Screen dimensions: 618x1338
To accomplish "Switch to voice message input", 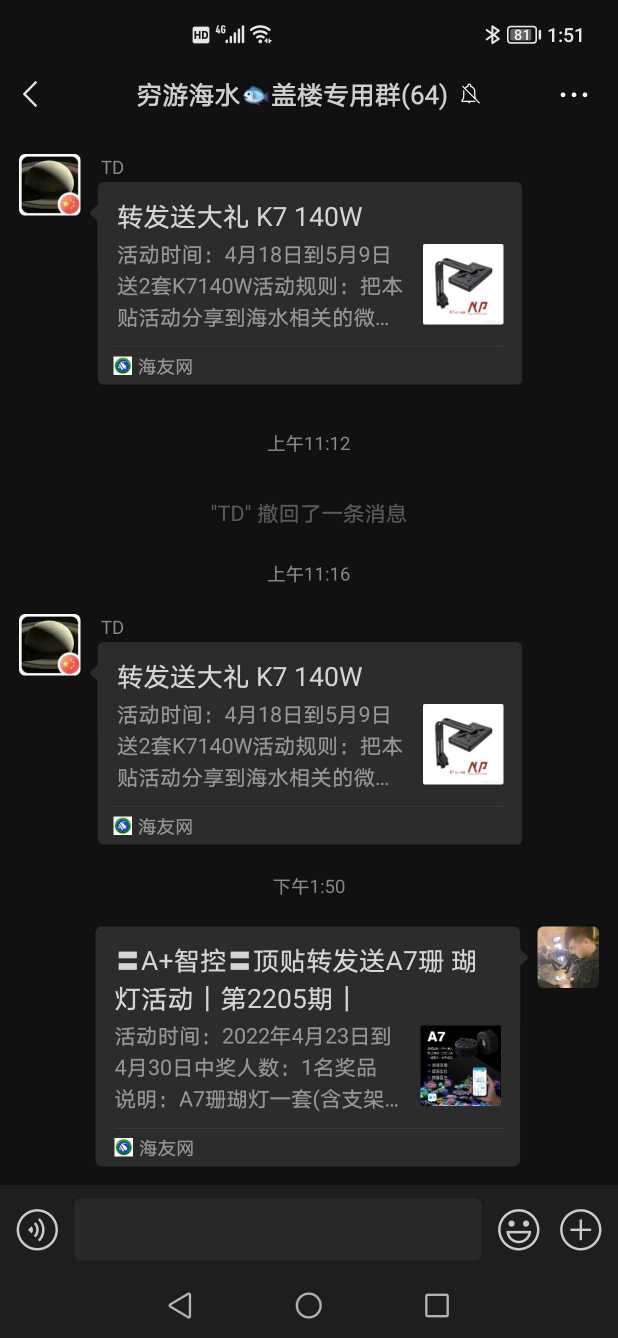I will 38,1229.
